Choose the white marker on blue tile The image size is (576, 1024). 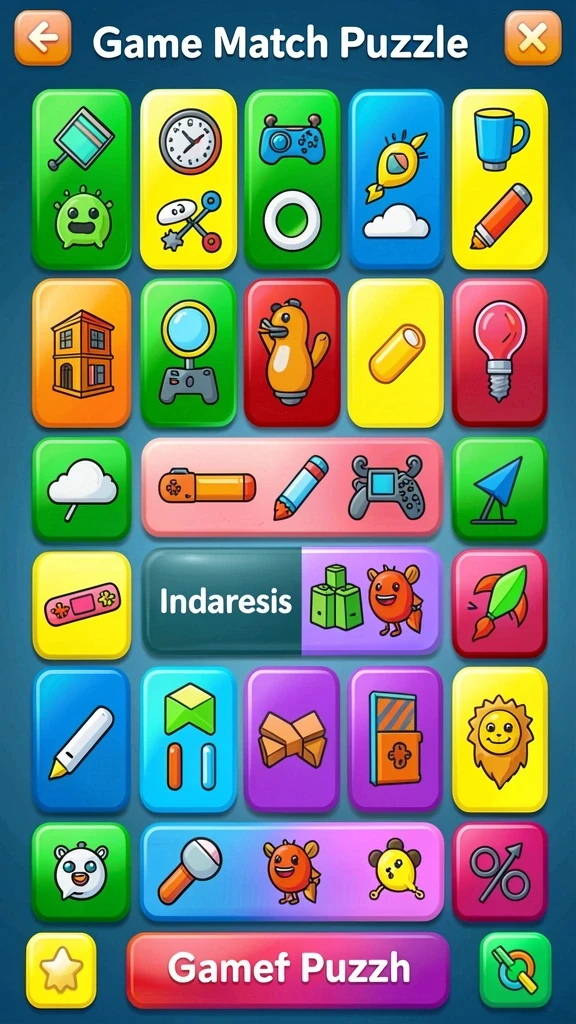(x=82, y=740)
